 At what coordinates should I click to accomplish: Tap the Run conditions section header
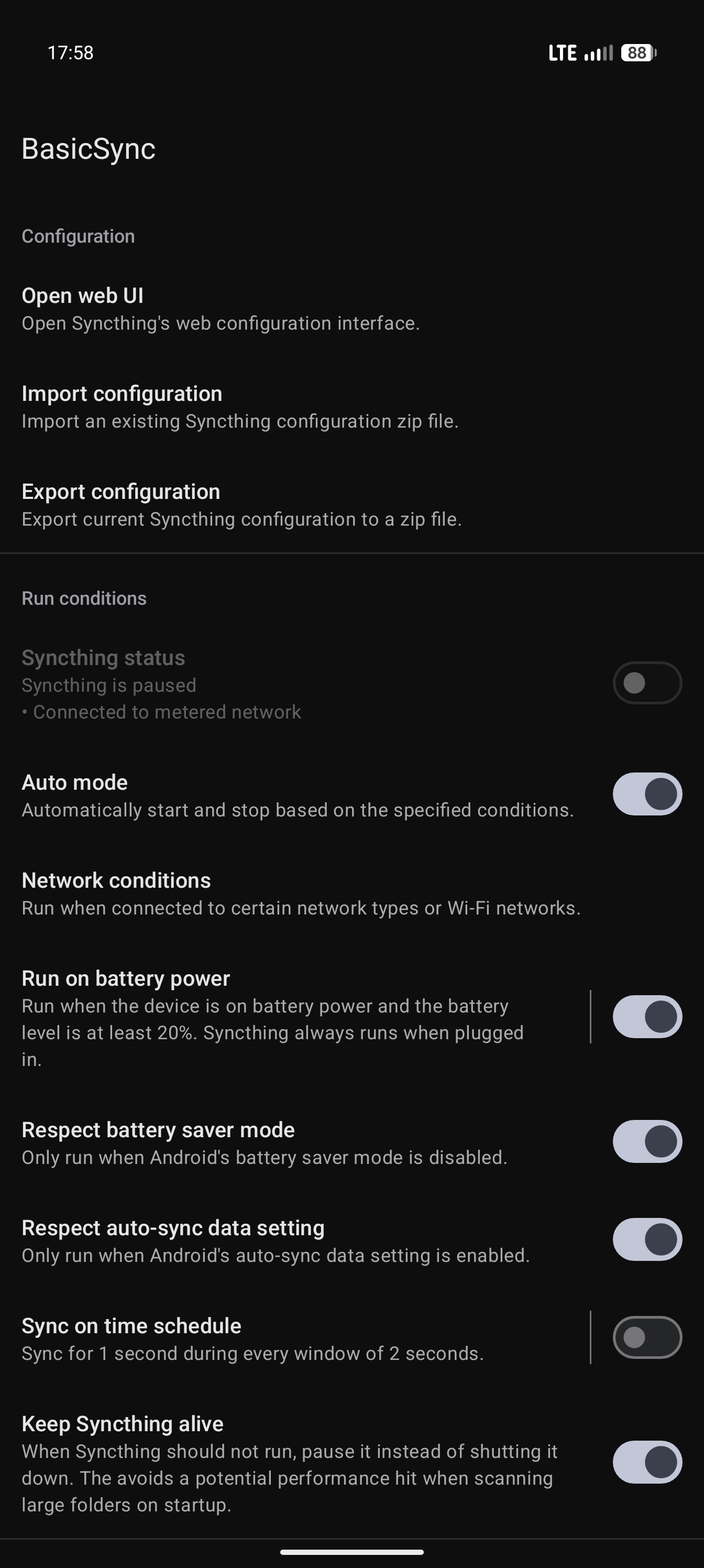coord(84,598)
